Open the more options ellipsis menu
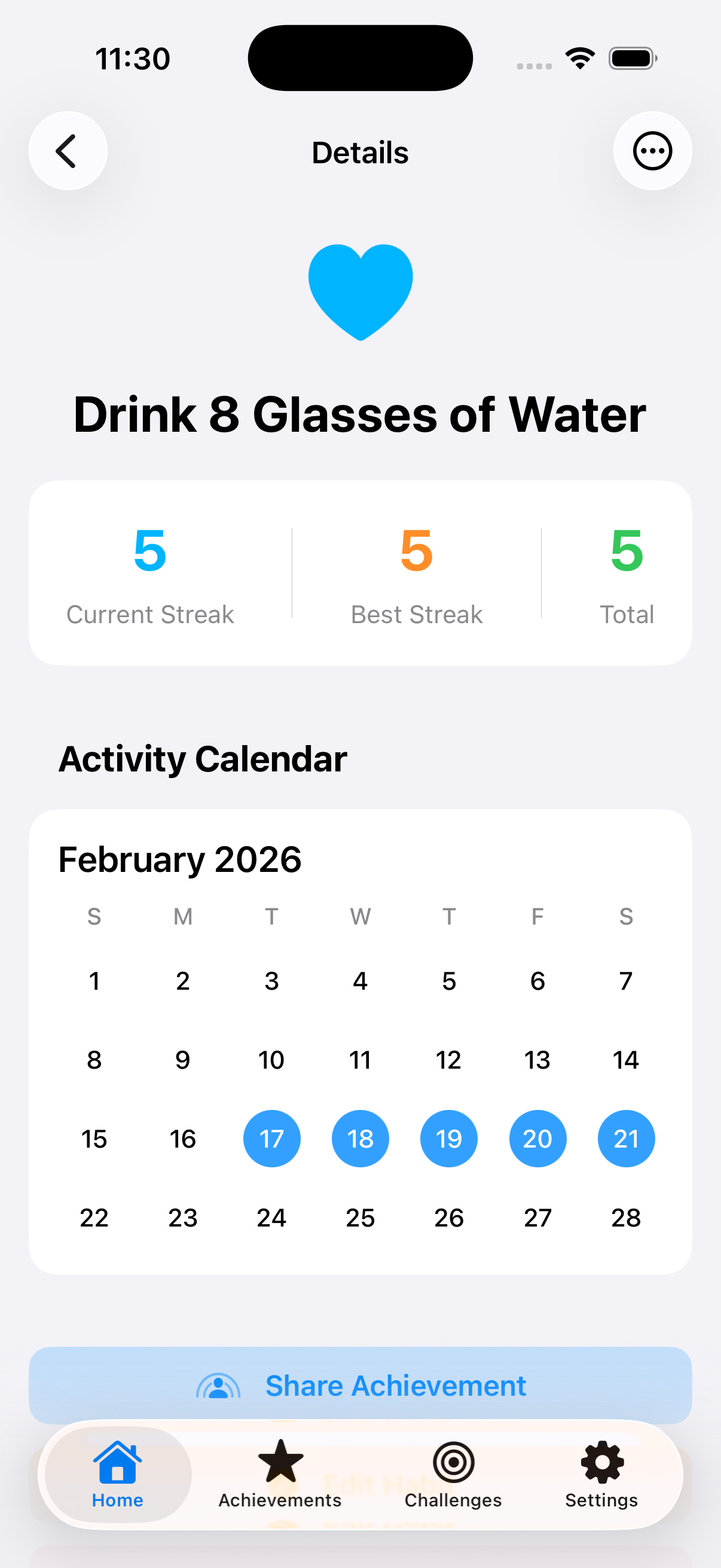This screenshot has width=721, height=1568. pos(652,151)
